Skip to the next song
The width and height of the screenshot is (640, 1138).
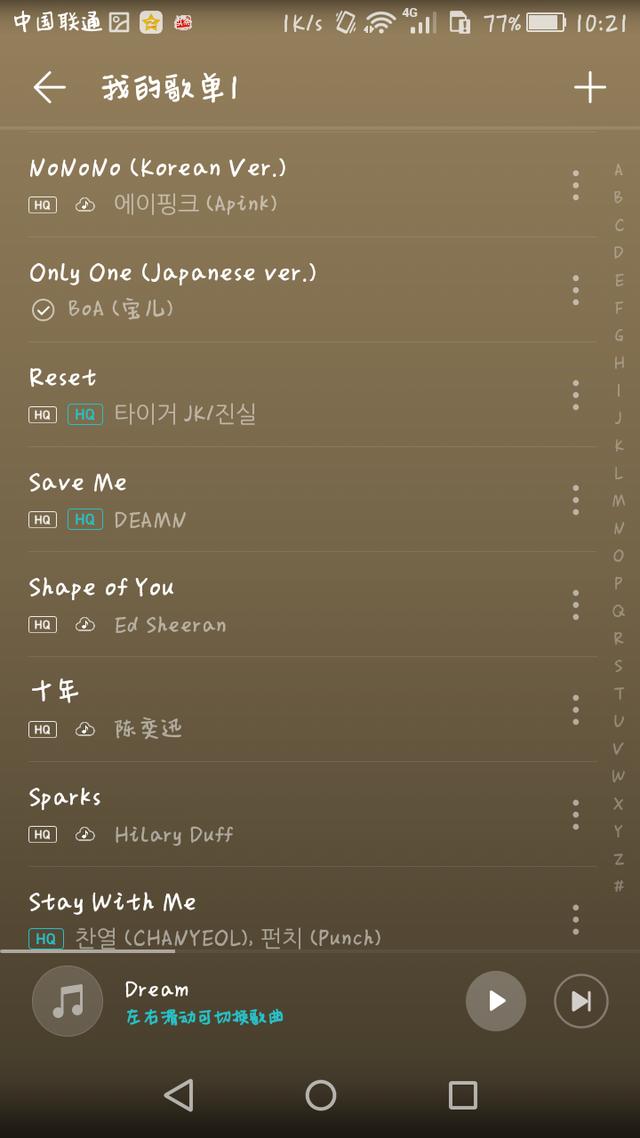(580, 1001)
